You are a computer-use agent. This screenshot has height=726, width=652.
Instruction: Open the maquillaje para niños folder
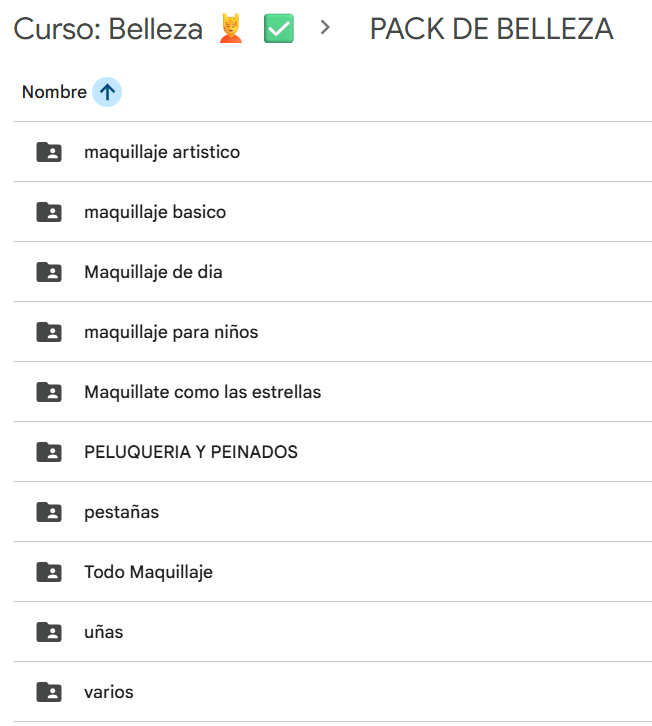(171, 332)
